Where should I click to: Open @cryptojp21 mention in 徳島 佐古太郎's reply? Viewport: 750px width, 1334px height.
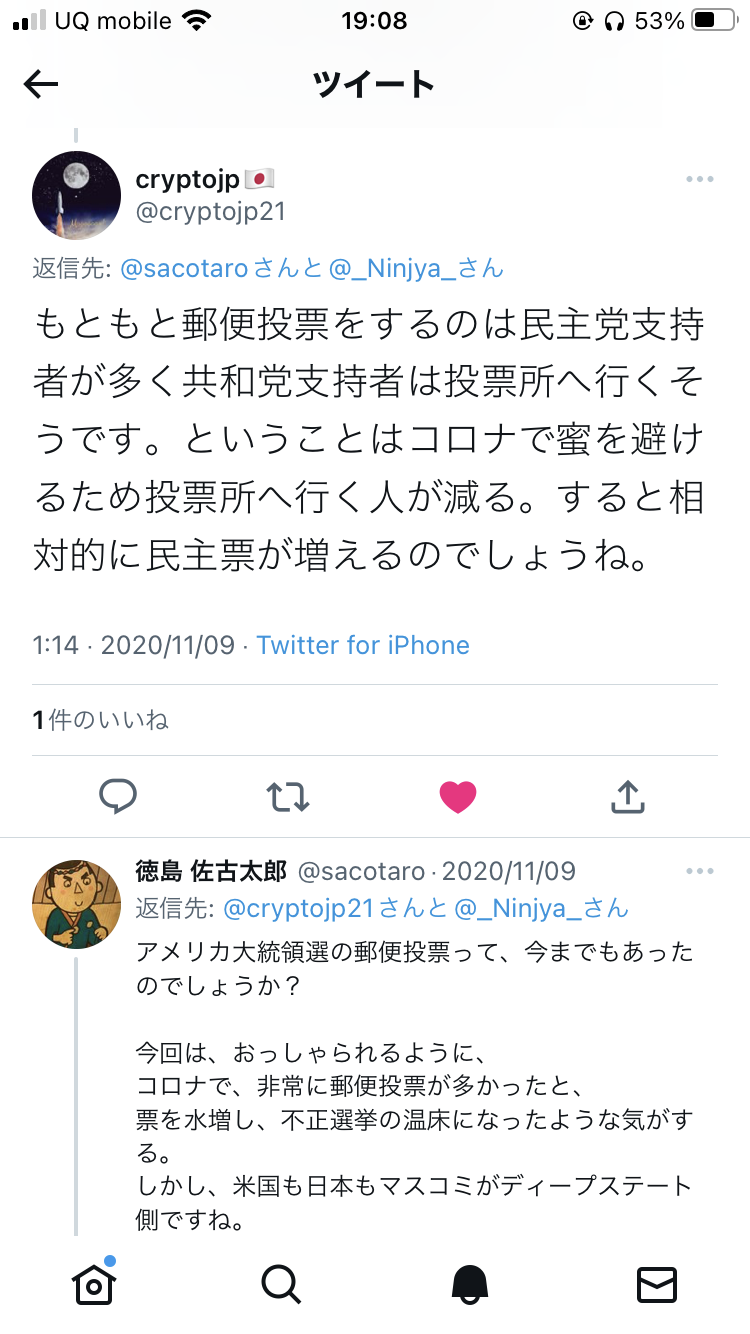click(298, 908)
